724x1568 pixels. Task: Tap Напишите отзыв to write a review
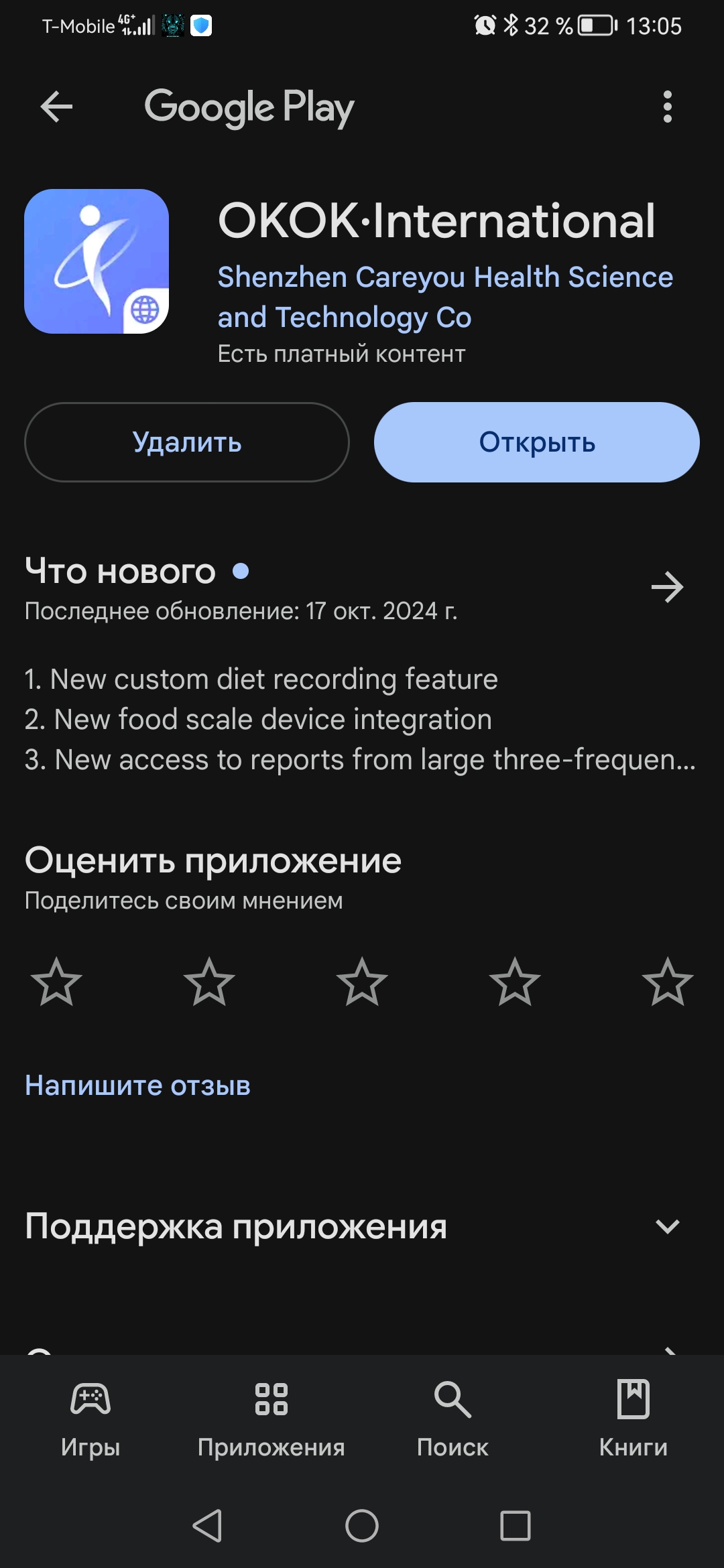click(x=137, y=1086)
